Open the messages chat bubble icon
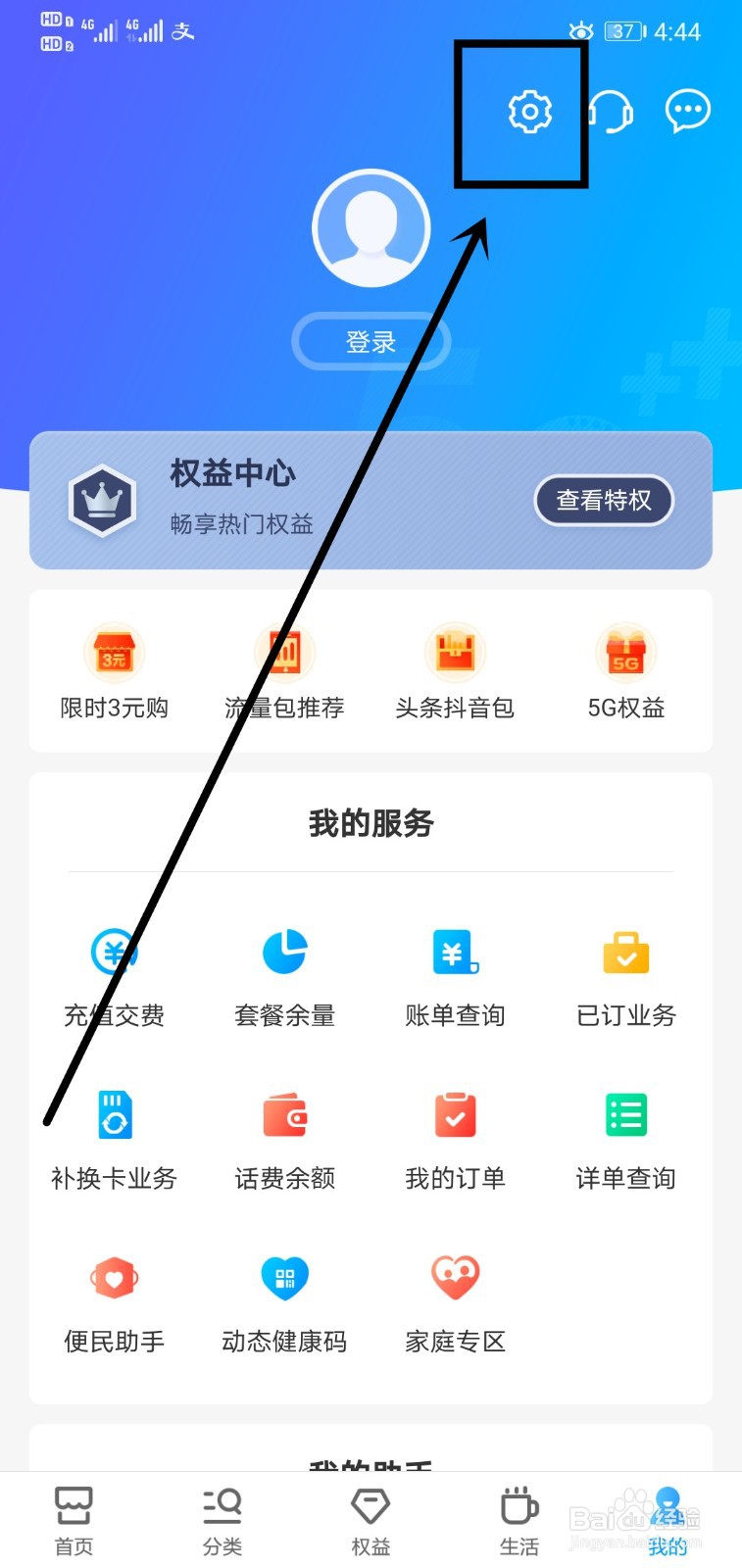The width and height of the screenshot is (742, 1568). (687, 111)
